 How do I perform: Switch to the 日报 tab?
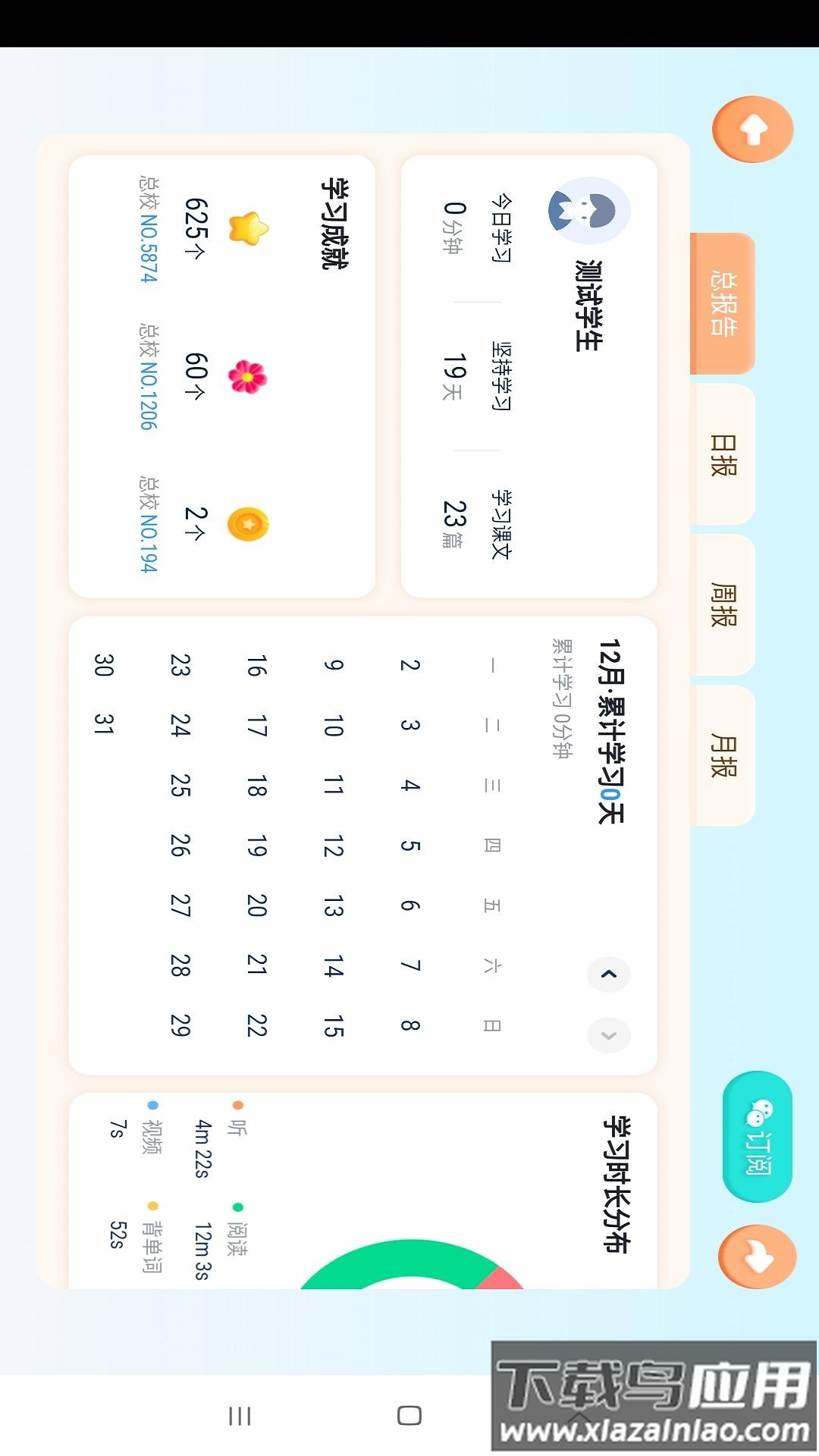click(723, 454)
